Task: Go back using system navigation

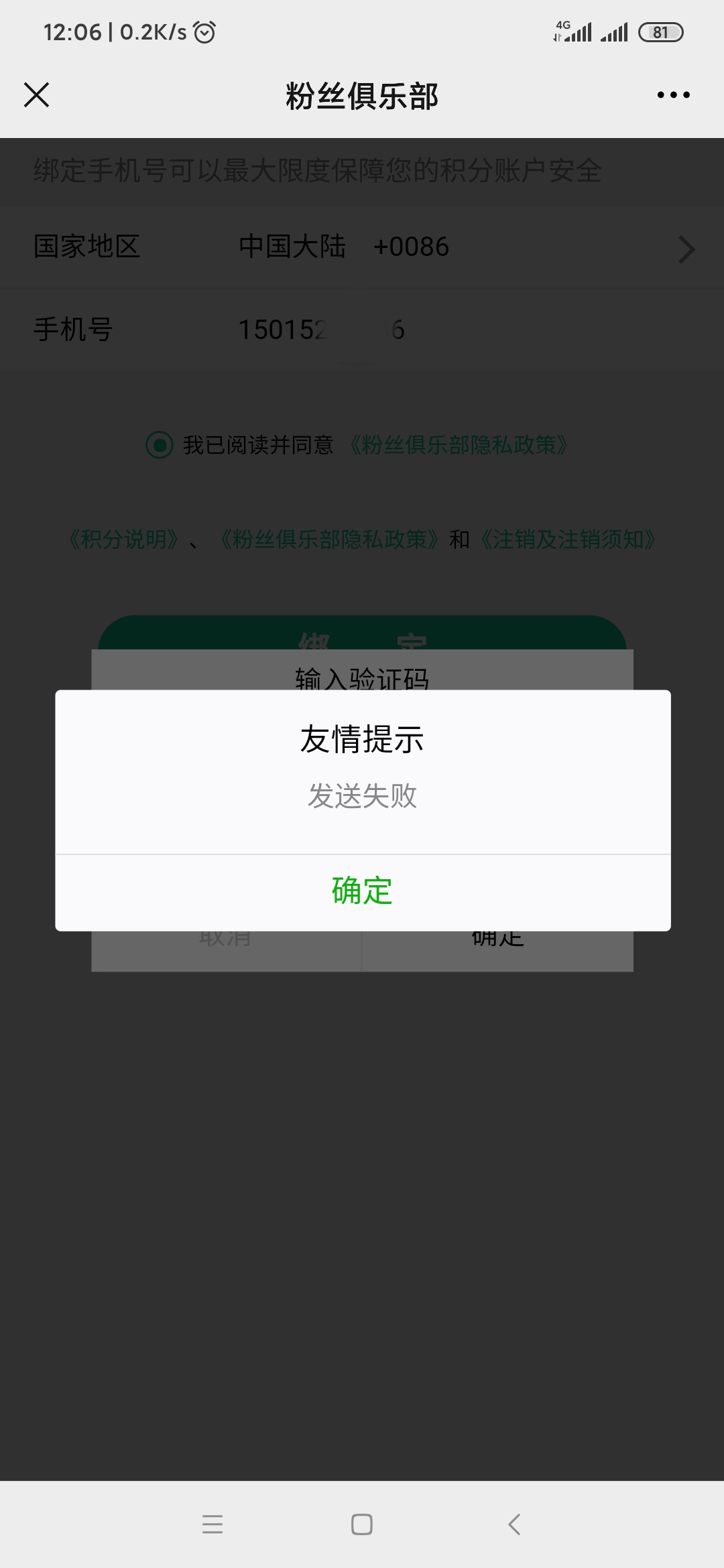Action: 514,1524
